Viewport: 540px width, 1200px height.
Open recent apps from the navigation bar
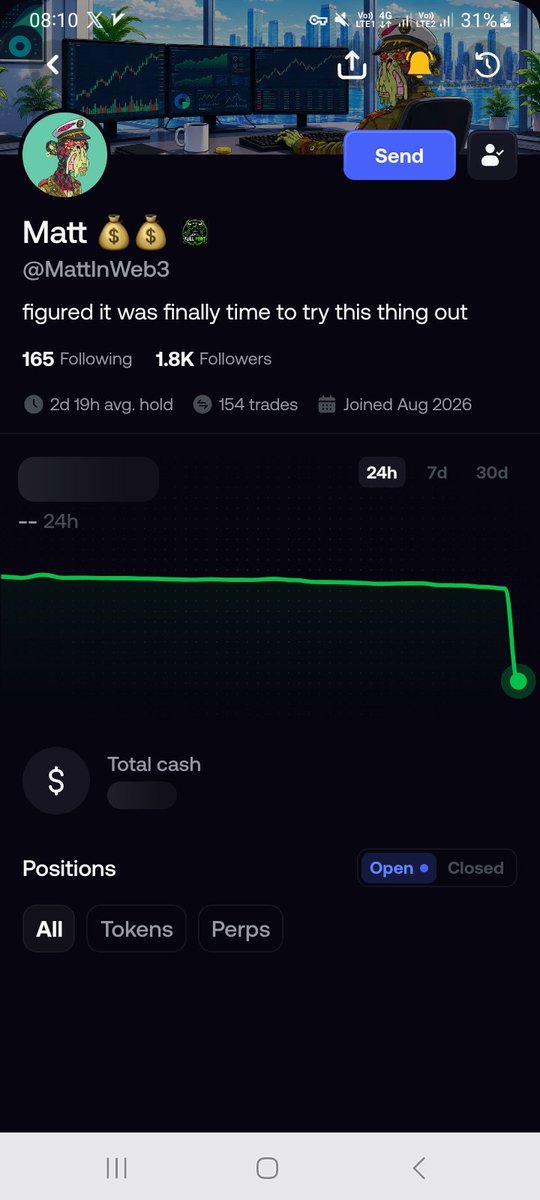pyautogui.click(x=116, y=1167)
